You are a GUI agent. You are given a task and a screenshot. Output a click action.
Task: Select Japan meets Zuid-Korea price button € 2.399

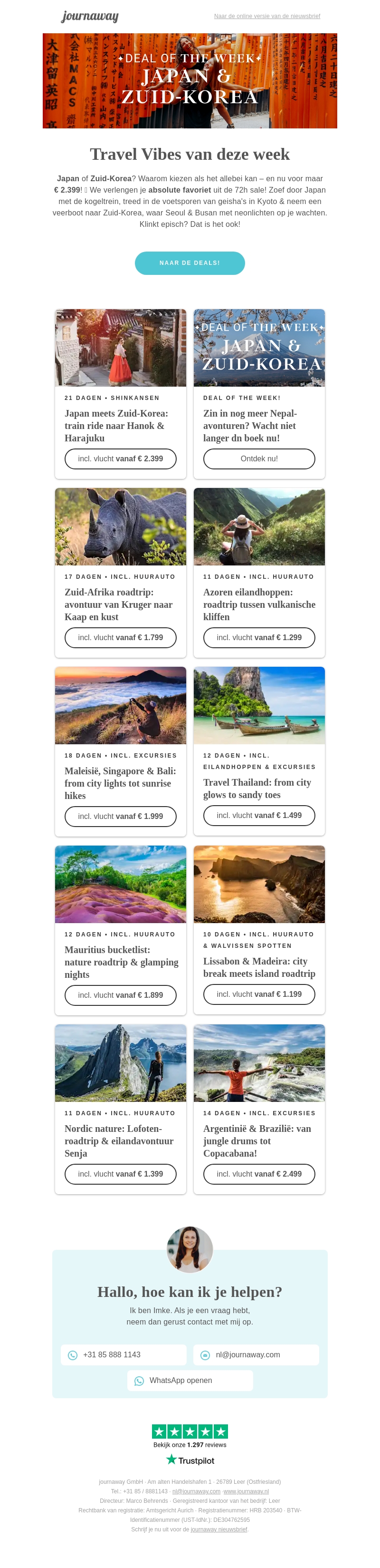pos(120,459)
